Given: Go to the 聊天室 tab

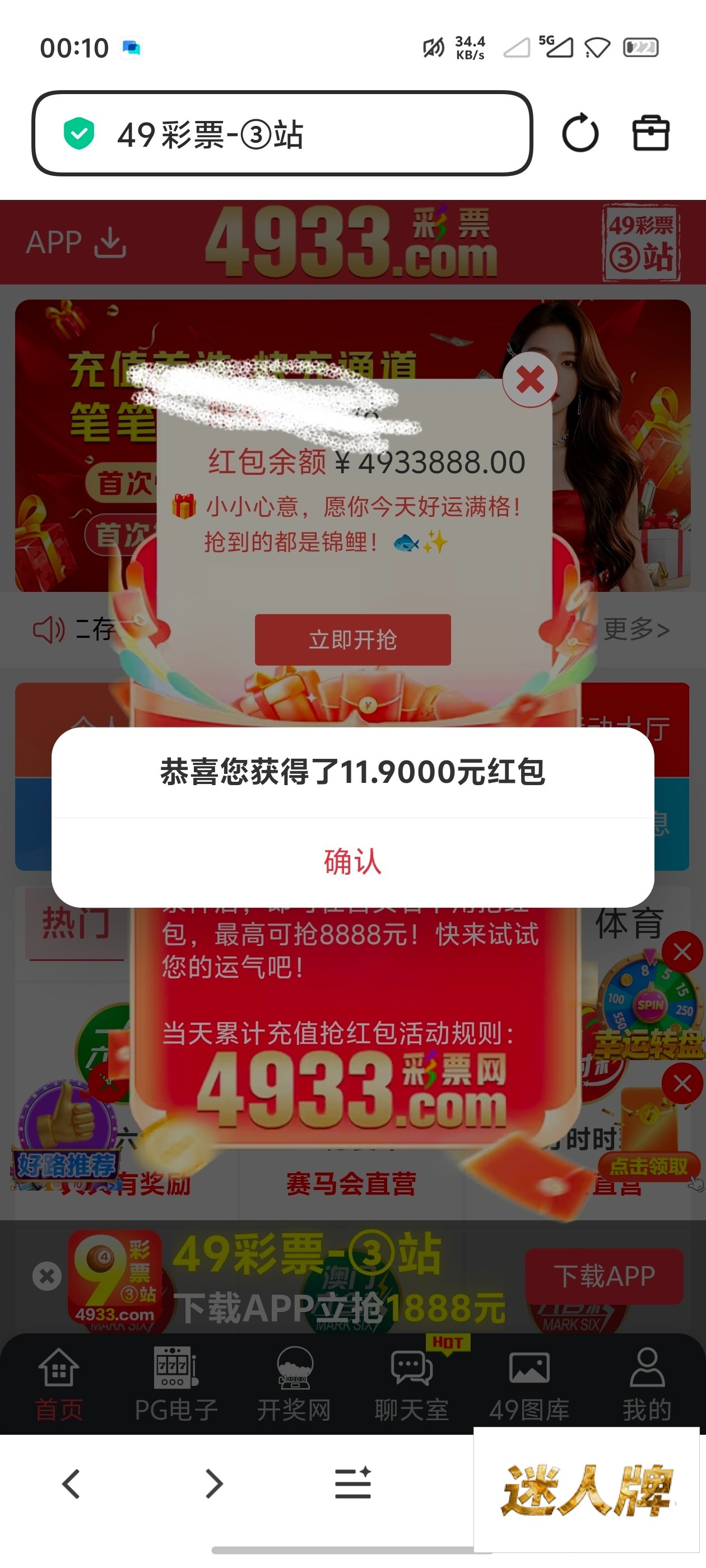Looking at the screenshot, I should 412,1385.
